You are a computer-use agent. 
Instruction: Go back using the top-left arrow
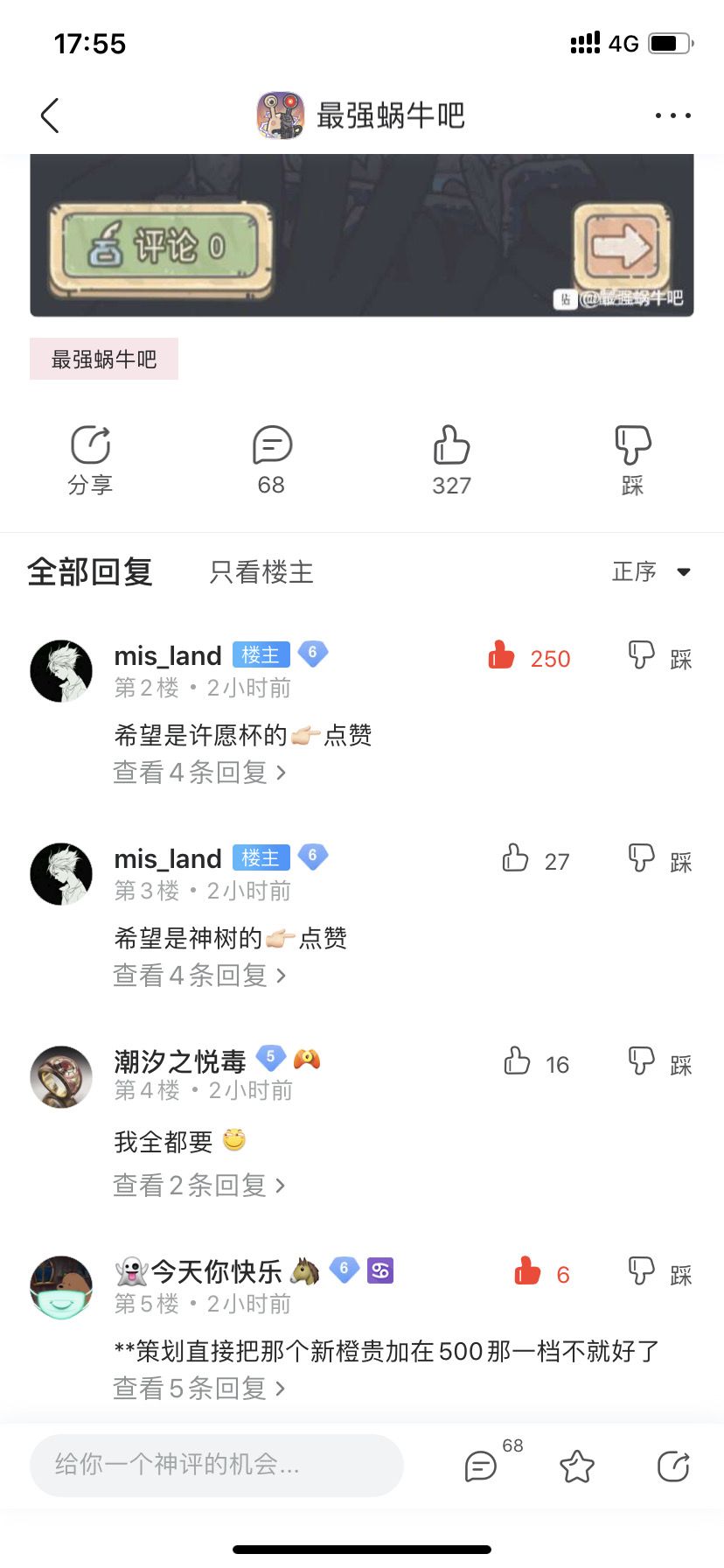[x=50, y=115]
